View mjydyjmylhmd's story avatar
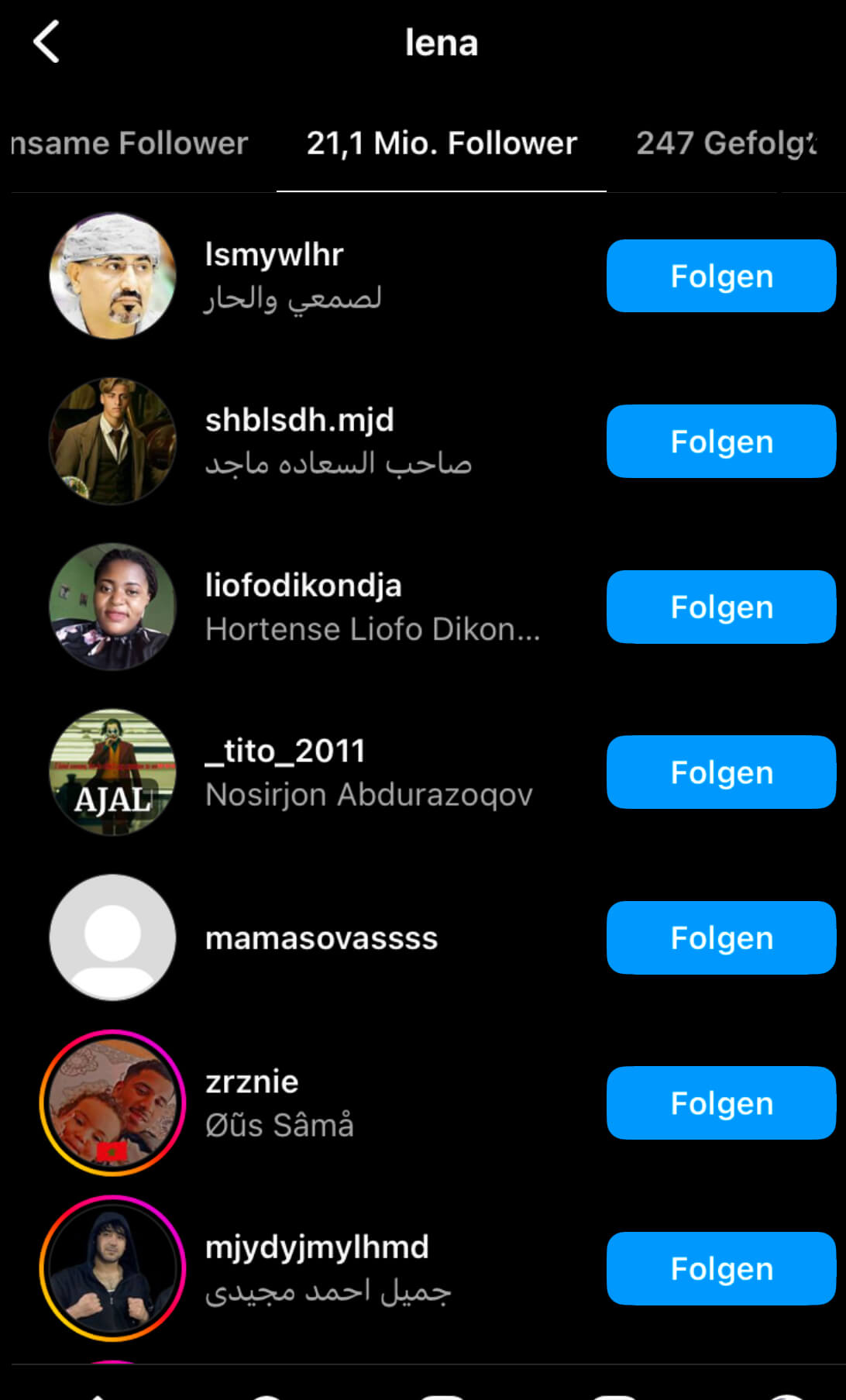 [112, 1268]
